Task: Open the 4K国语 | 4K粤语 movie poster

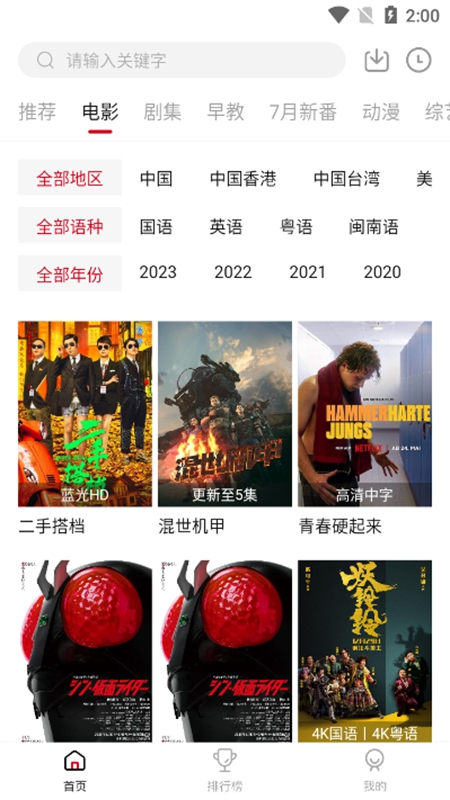Action: [365, 651]
